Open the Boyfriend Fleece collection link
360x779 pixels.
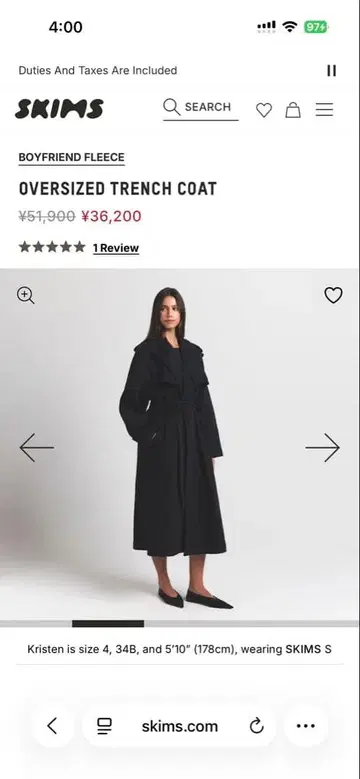tap(72, 158)
